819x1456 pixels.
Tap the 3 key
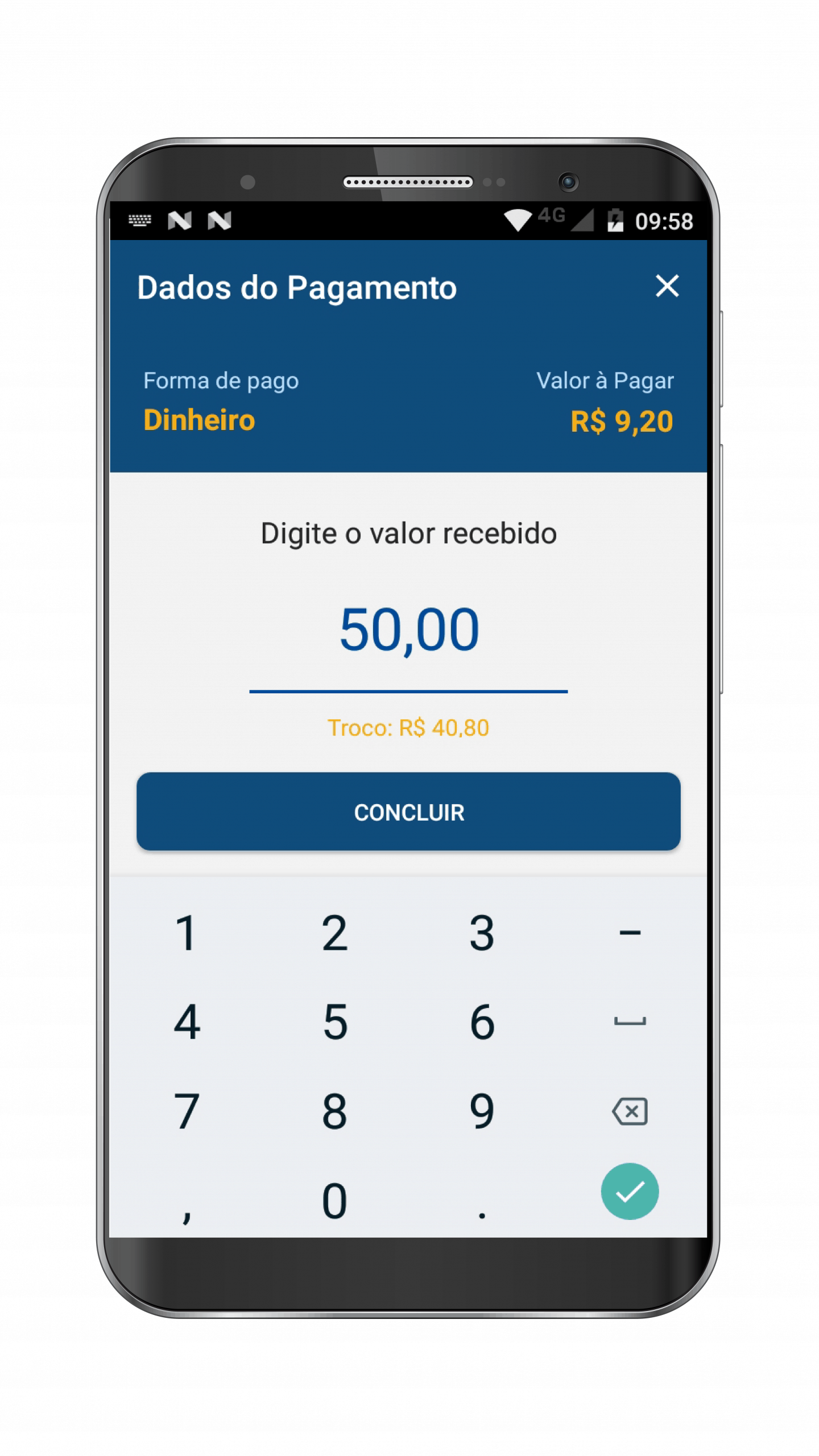pyautogui.click(x=482, y=933)
